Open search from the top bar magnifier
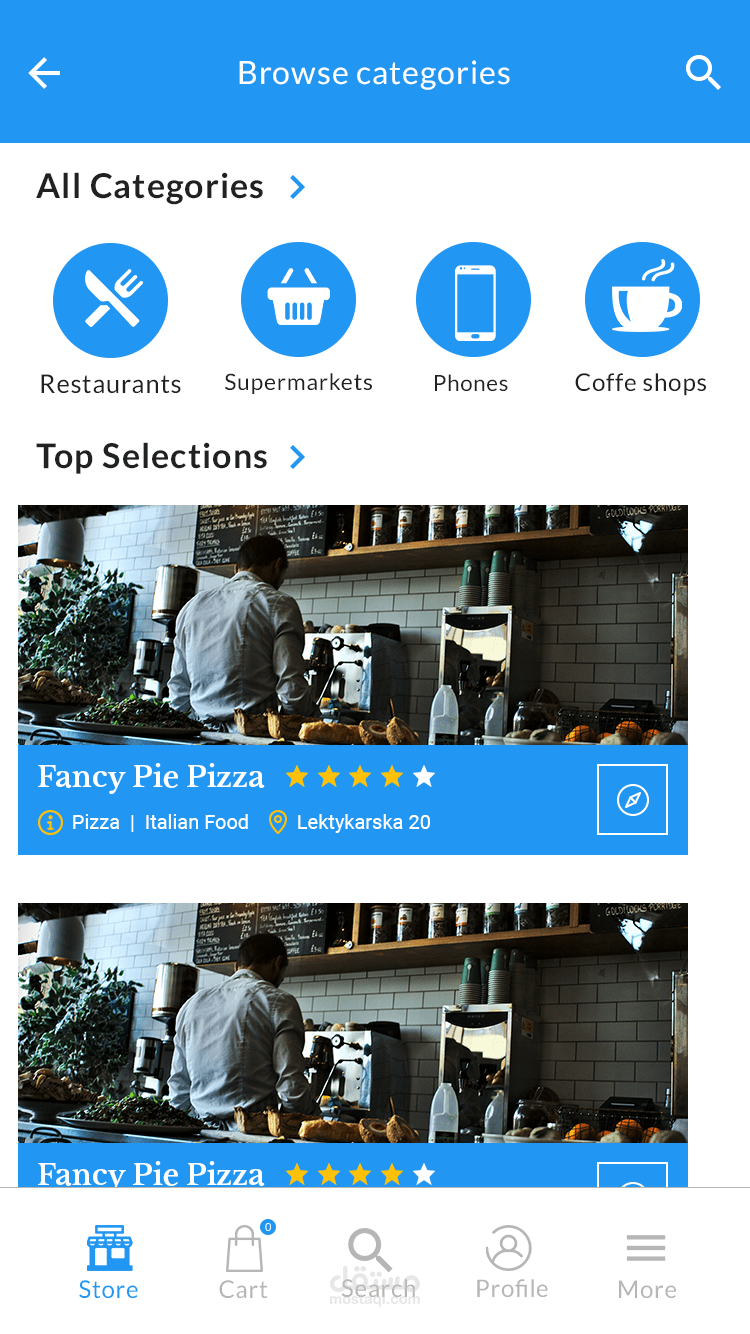 pos(703,73)
